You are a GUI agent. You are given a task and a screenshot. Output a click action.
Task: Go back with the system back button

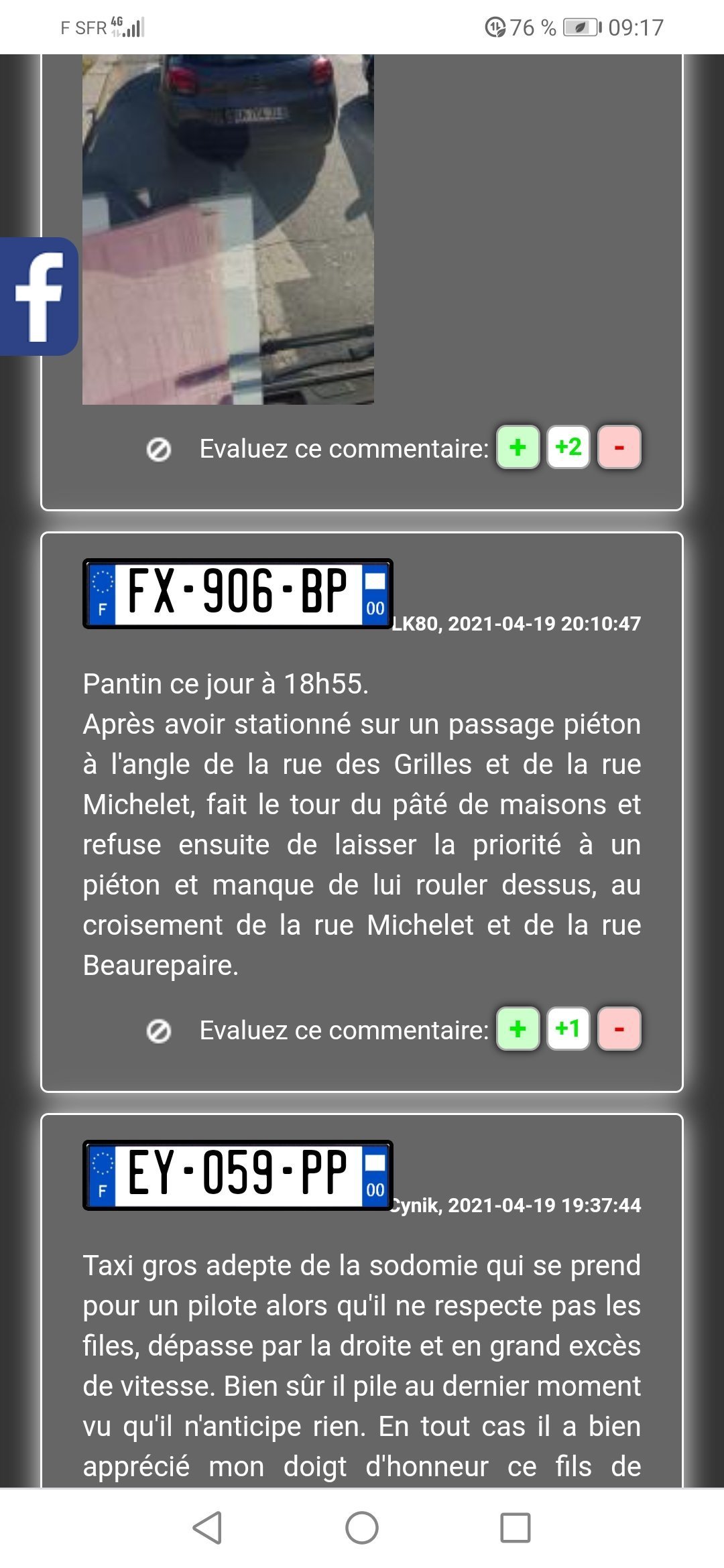[207, 1528]
